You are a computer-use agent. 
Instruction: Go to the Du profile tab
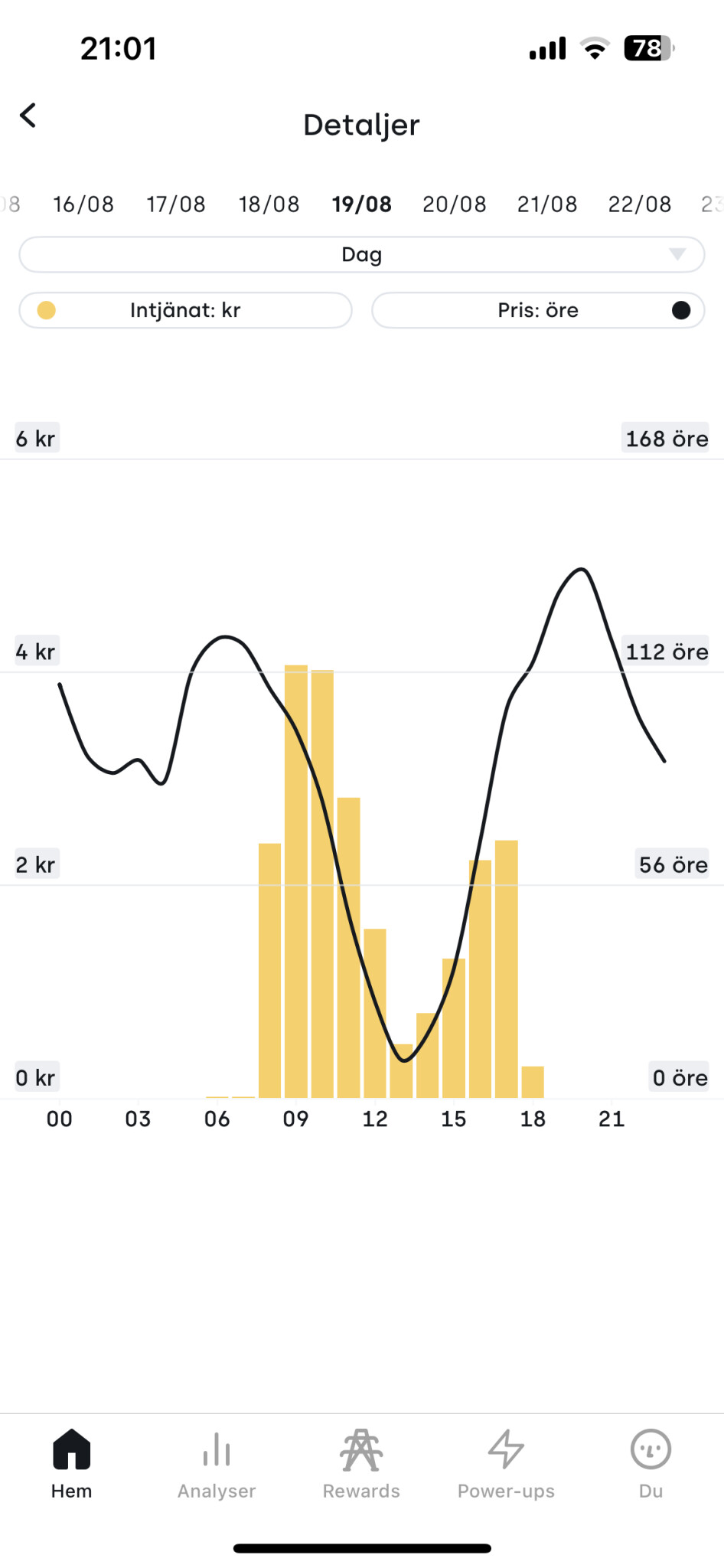651,1463
